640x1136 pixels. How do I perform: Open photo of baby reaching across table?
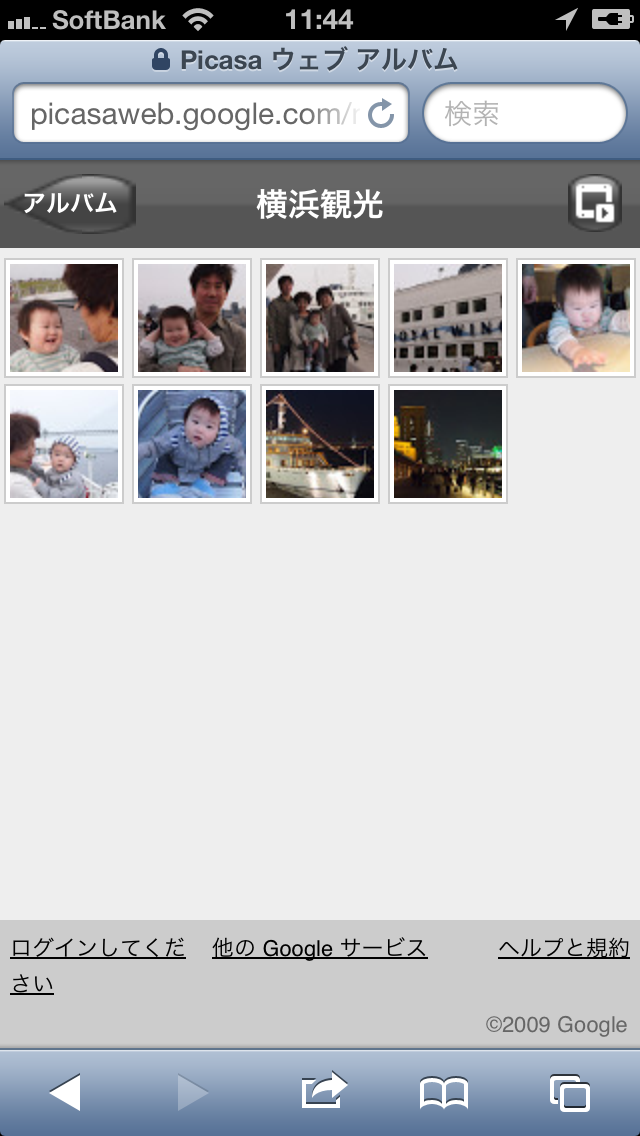click(576, 318)
